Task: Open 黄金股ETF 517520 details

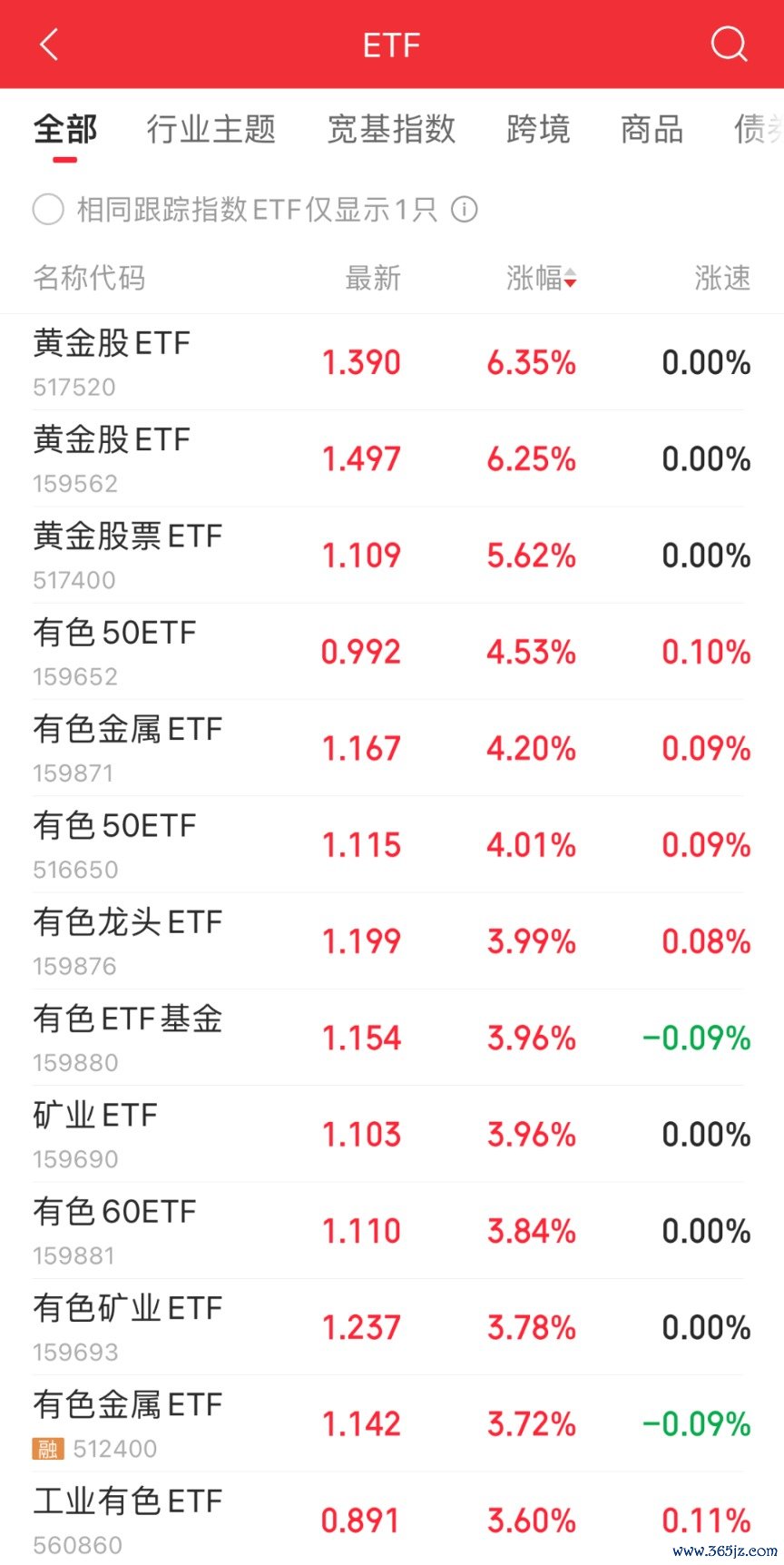Action: point(392,362)
